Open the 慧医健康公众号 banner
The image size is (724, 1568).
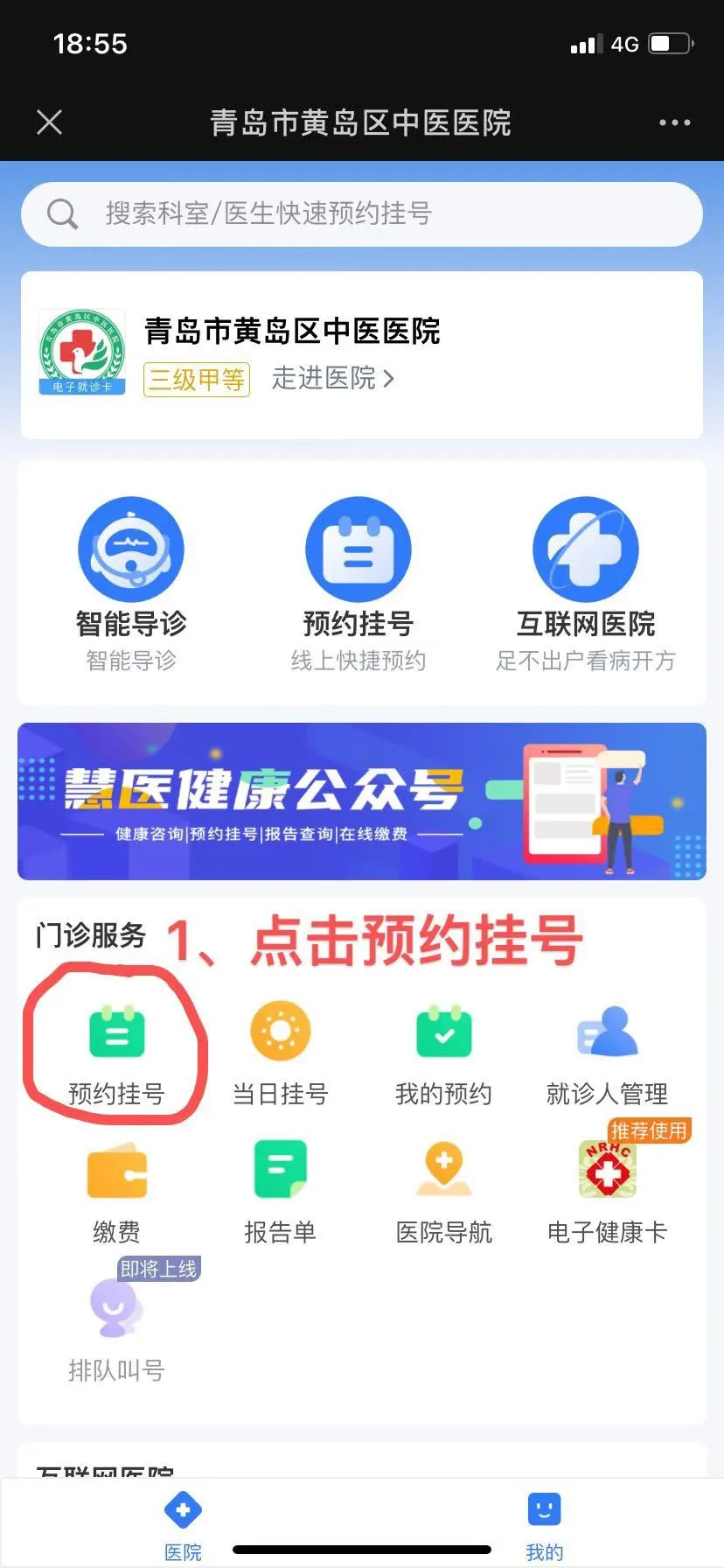[x=362, y=801]
